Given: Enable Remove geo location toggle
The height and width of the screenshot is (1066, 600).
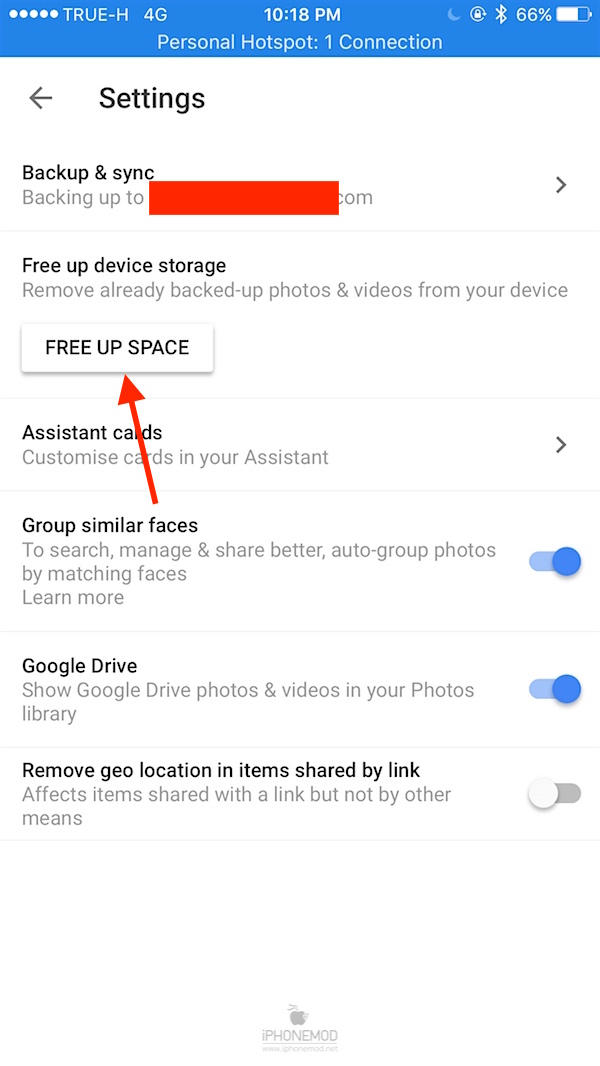Looking at the screenshot, I should [555, 794].
